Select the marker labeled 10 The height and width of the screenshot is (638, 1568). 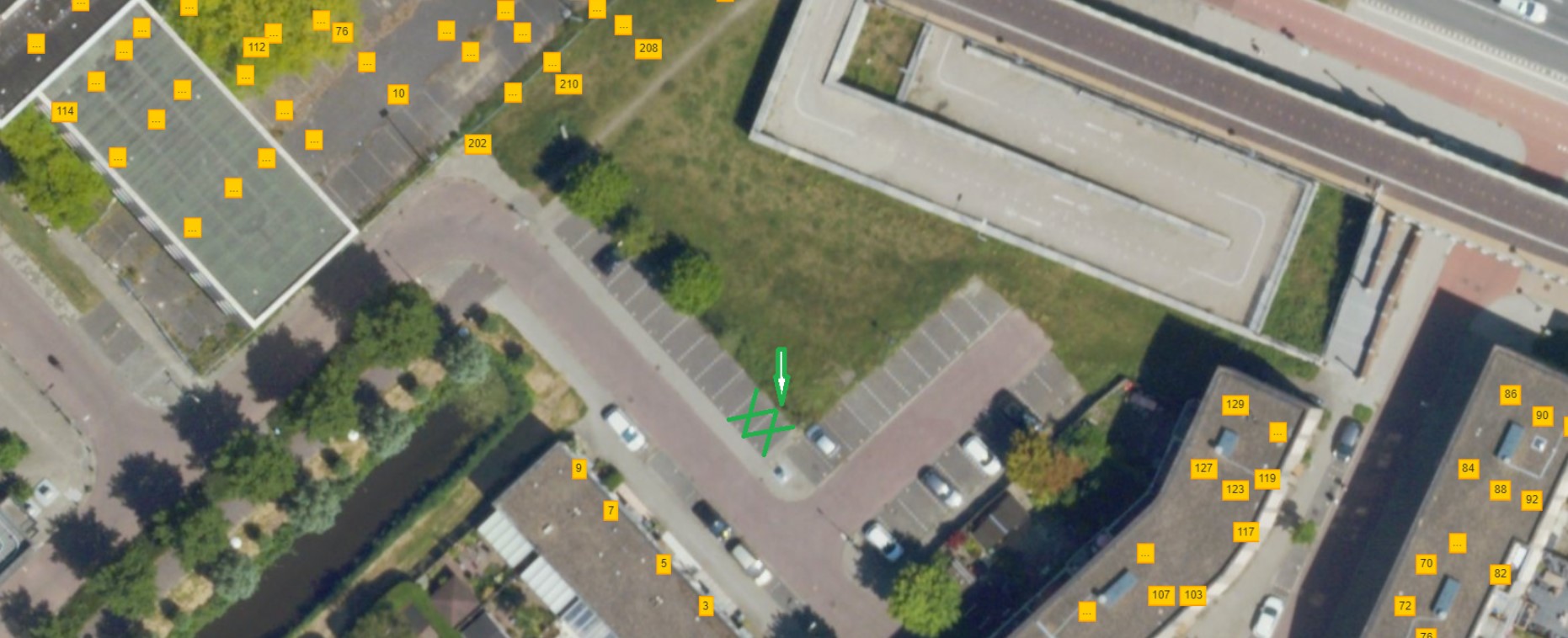coord(398,93)
